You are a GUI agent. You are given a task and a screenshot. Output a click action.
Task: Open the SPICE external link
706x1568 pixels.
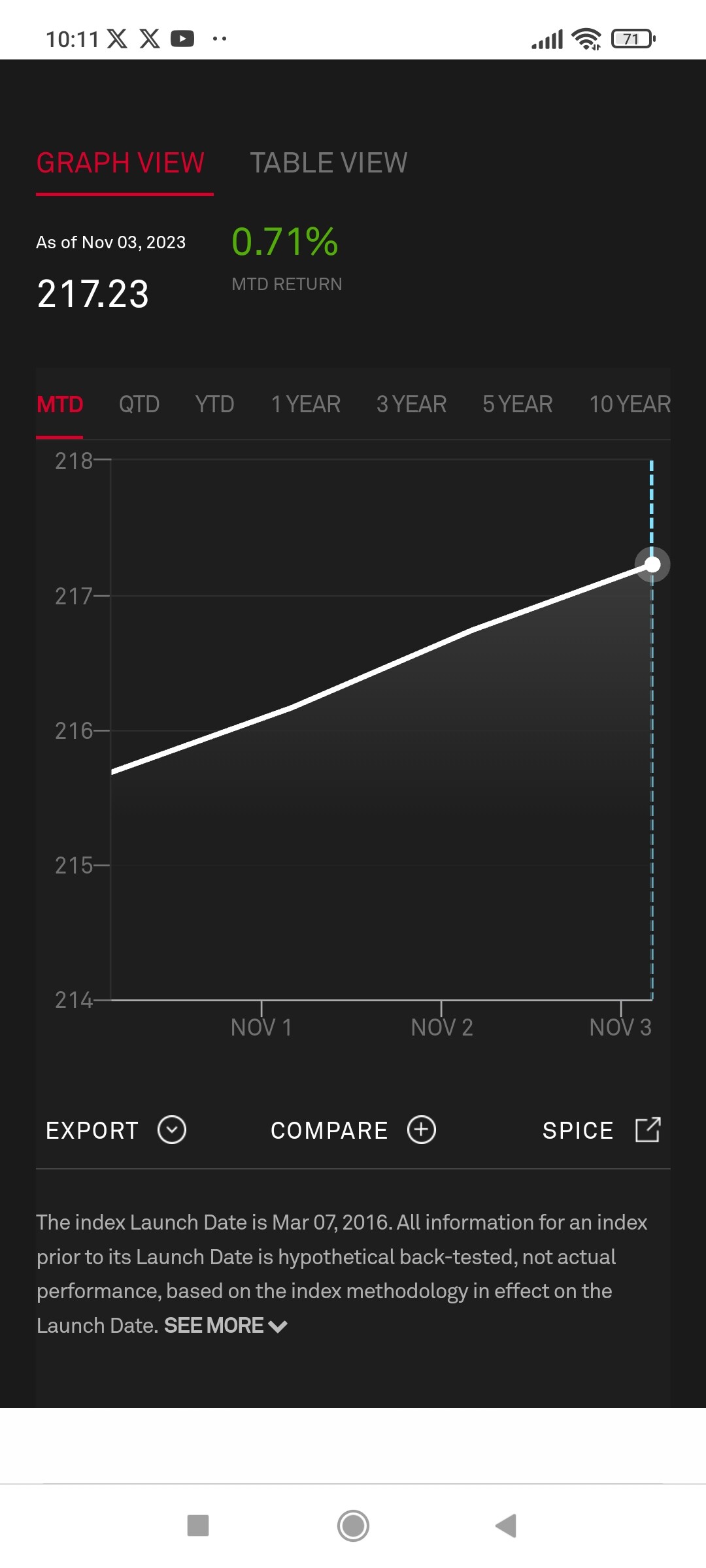[x=602, y=1130]
